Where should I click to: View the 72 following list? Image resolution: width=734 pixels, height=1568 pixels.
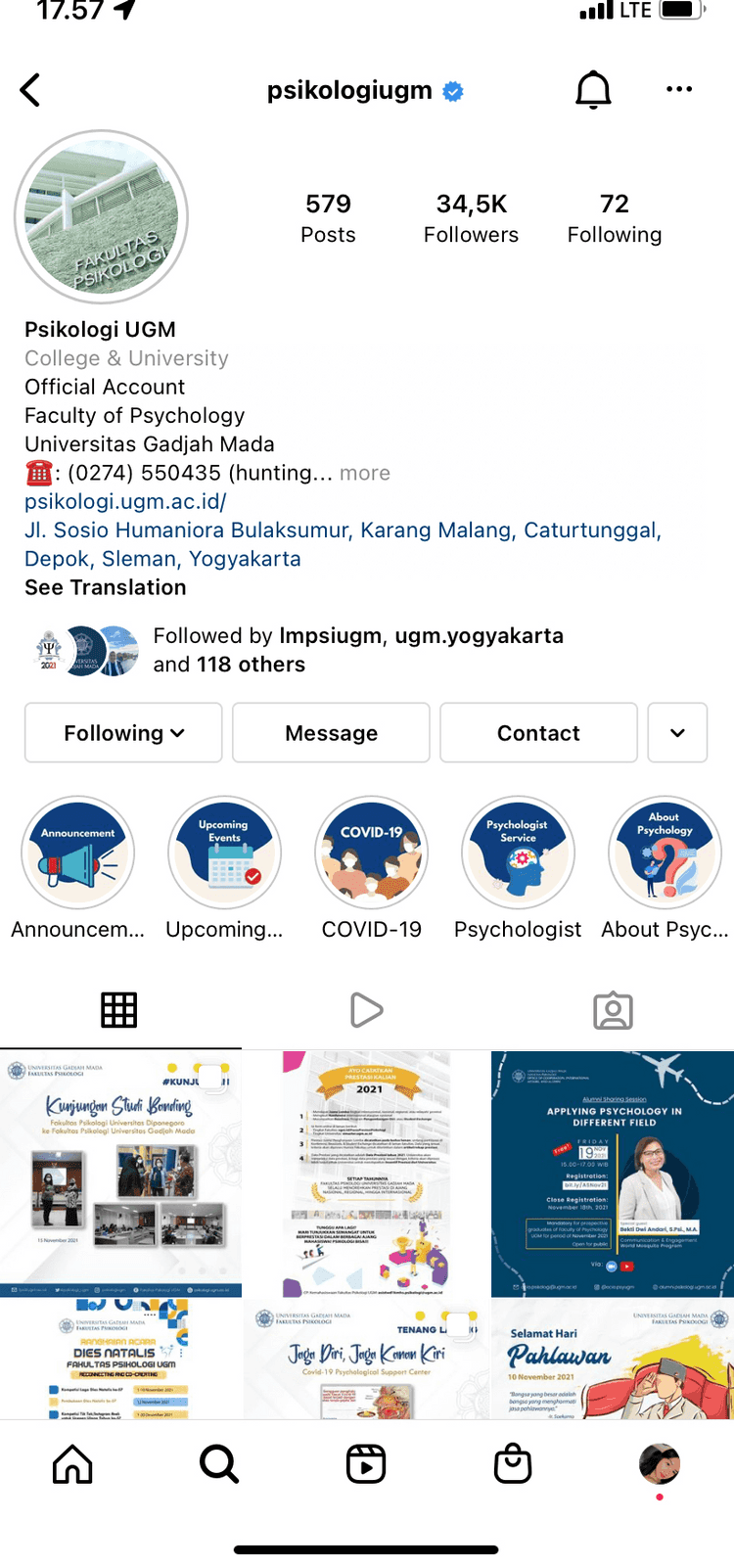click(x=614, y=217)
